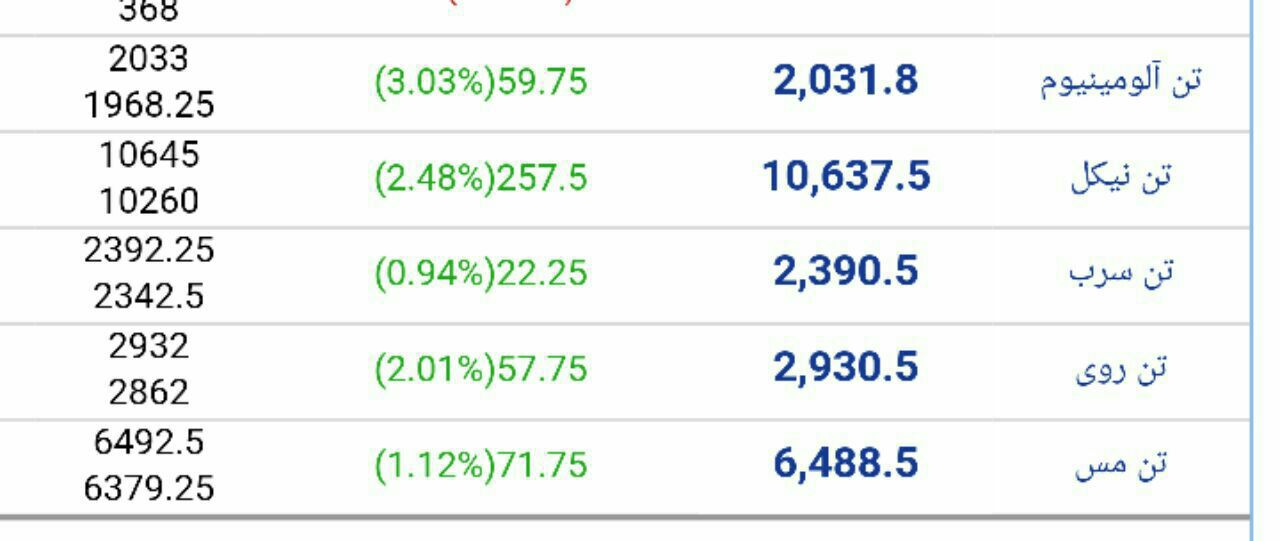Viewport: 1280px width, 541px height.
Task: View details for تن سرب (lead)
Action: click(1120, 273)
